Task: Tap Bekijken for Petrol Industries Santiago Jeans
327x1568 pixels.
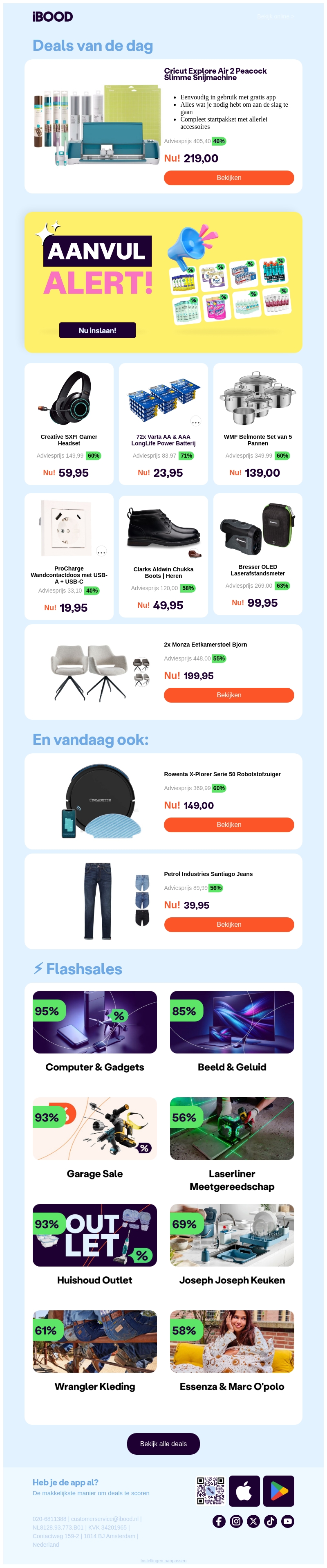Action: tap(228, 925)
